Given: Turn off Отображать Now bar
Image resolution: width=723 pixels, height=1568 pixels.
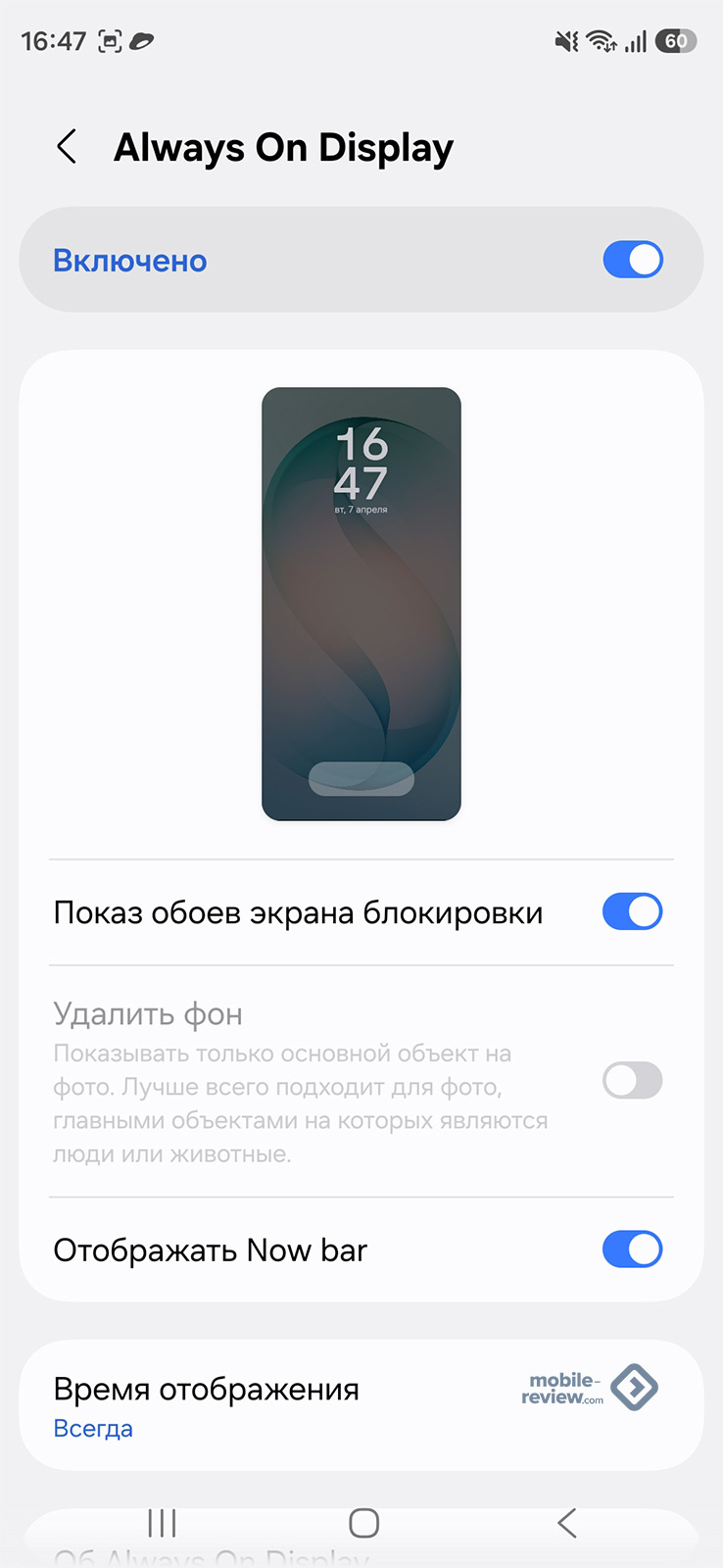Looking at the screenshot, I should pyautogui.click(x=632, y=1249).
